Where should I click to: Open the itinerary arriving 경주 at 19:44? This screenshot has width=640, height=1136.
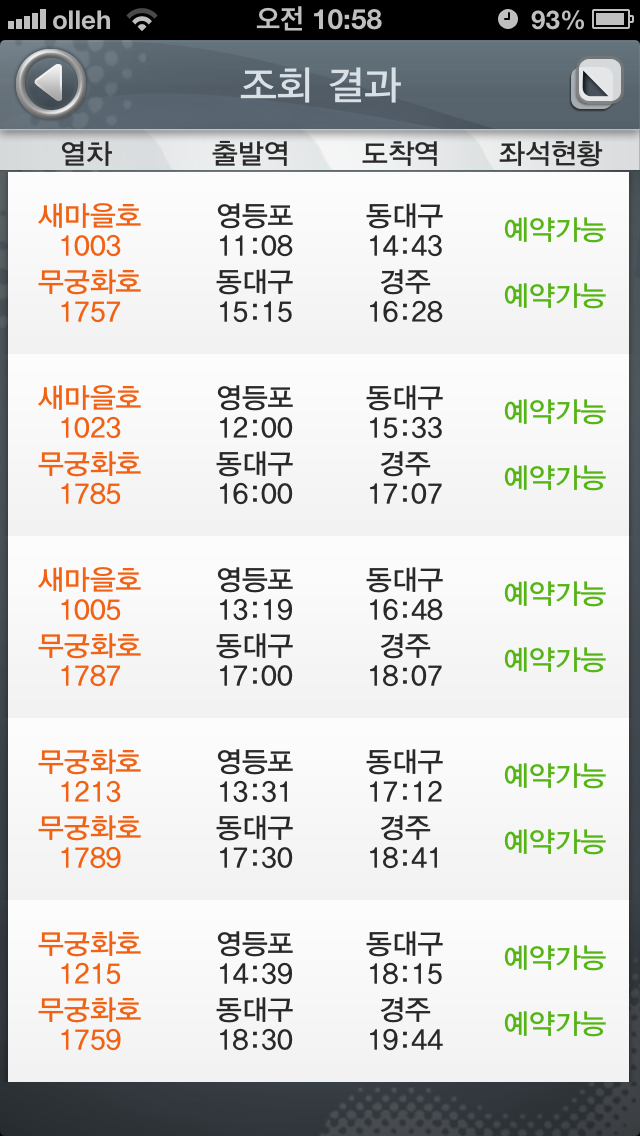click(x=319, y=991)
